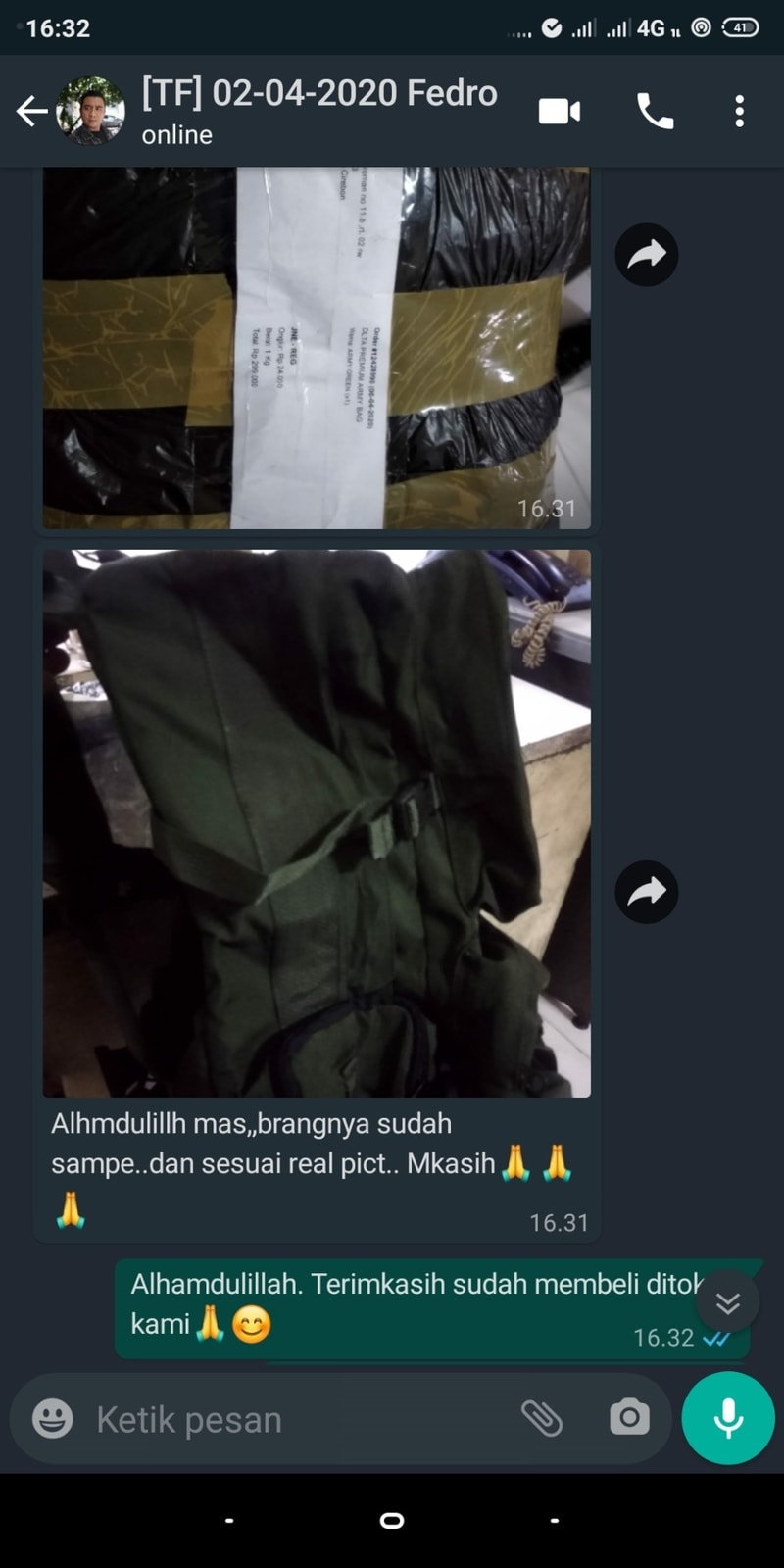This screenshot has width=784, height=1568.
Task: Open the package label photo
Action: coord(316,348)
